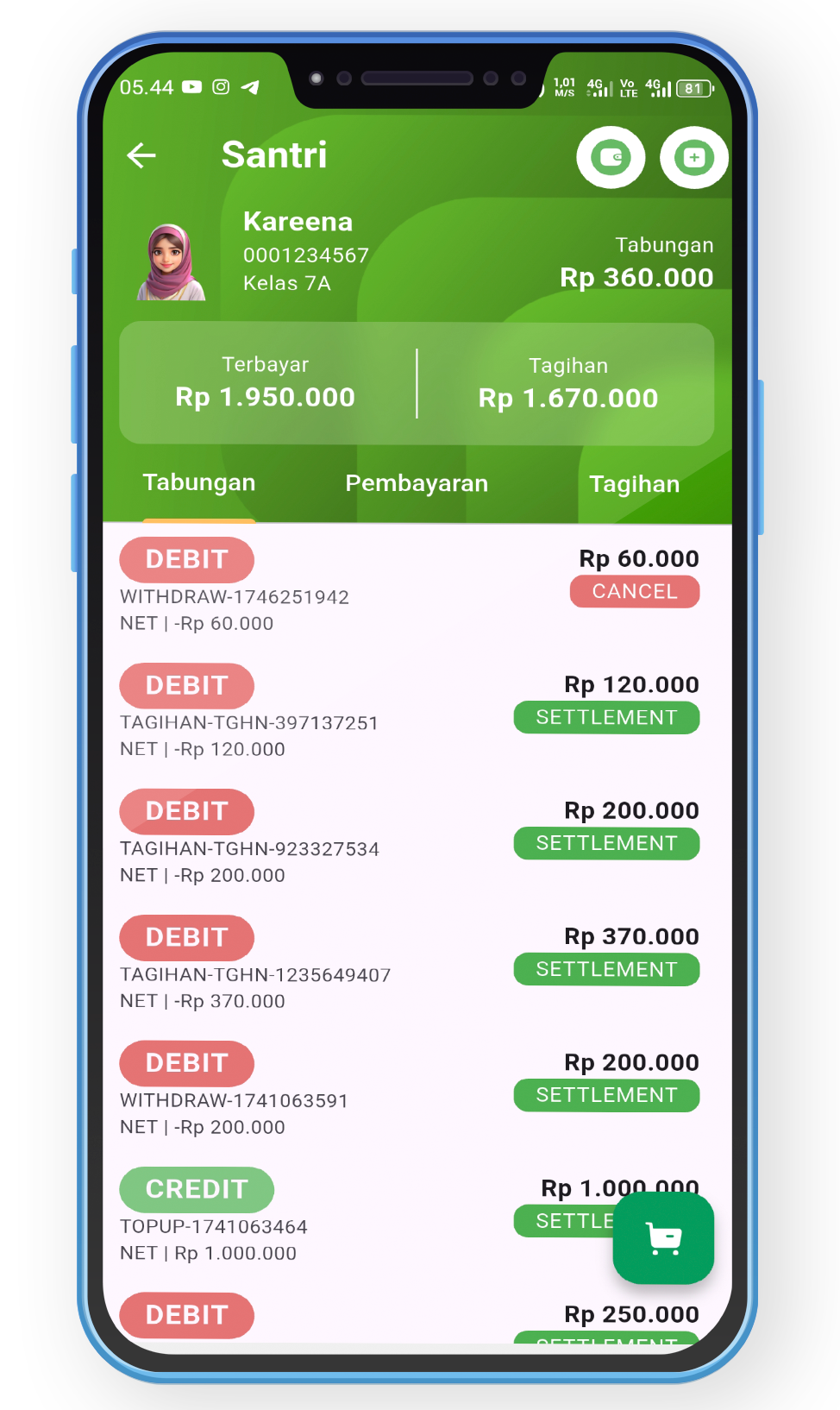Viewport: 840px width, 1410px height.
Task: Open transaction TAGIHAN-TGHN-923327534
Action: tap(249, 849)
